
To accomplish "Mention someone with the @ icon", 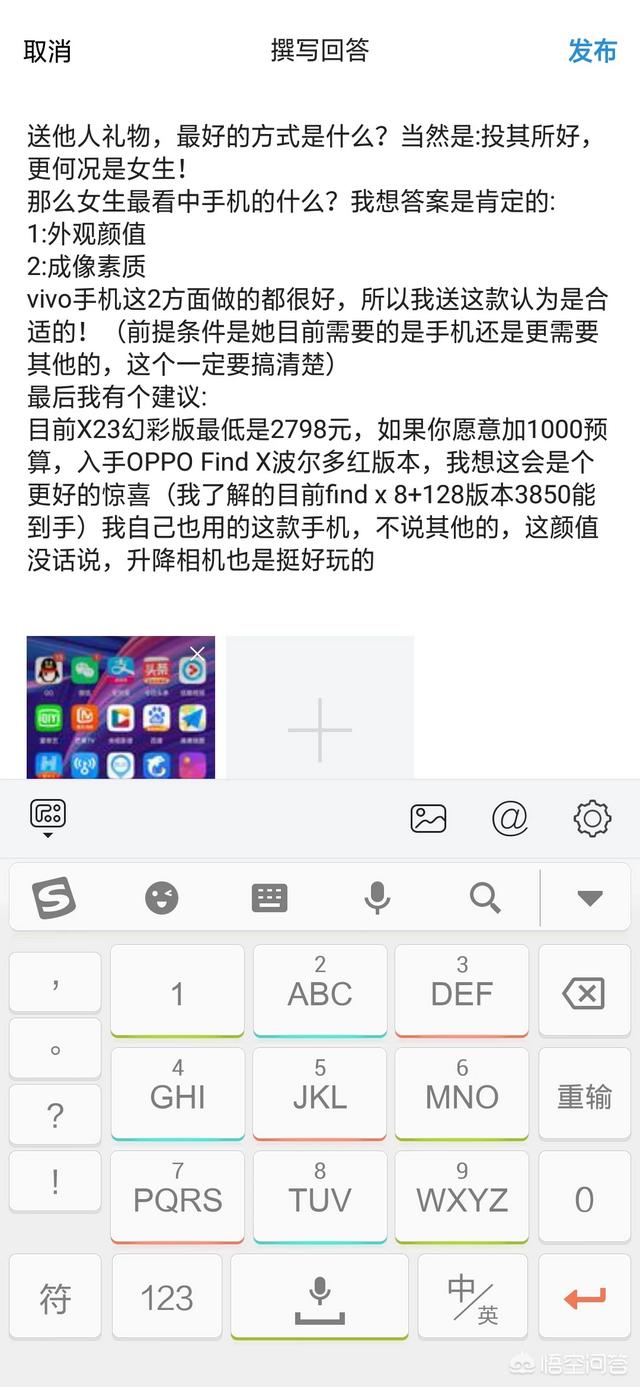I will pos(510,818).
